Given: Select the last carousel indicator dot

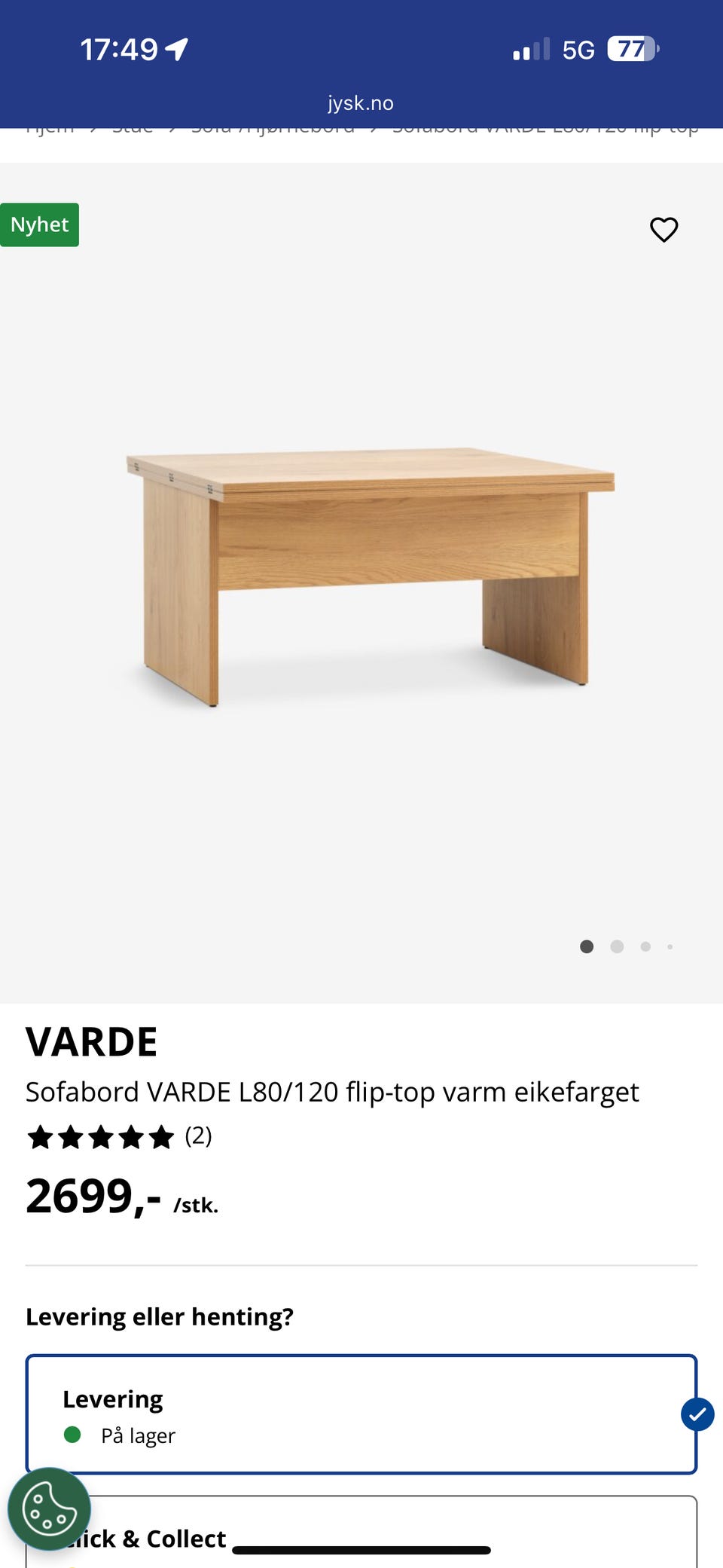Looking at the screenshot, I should [670, 946].
